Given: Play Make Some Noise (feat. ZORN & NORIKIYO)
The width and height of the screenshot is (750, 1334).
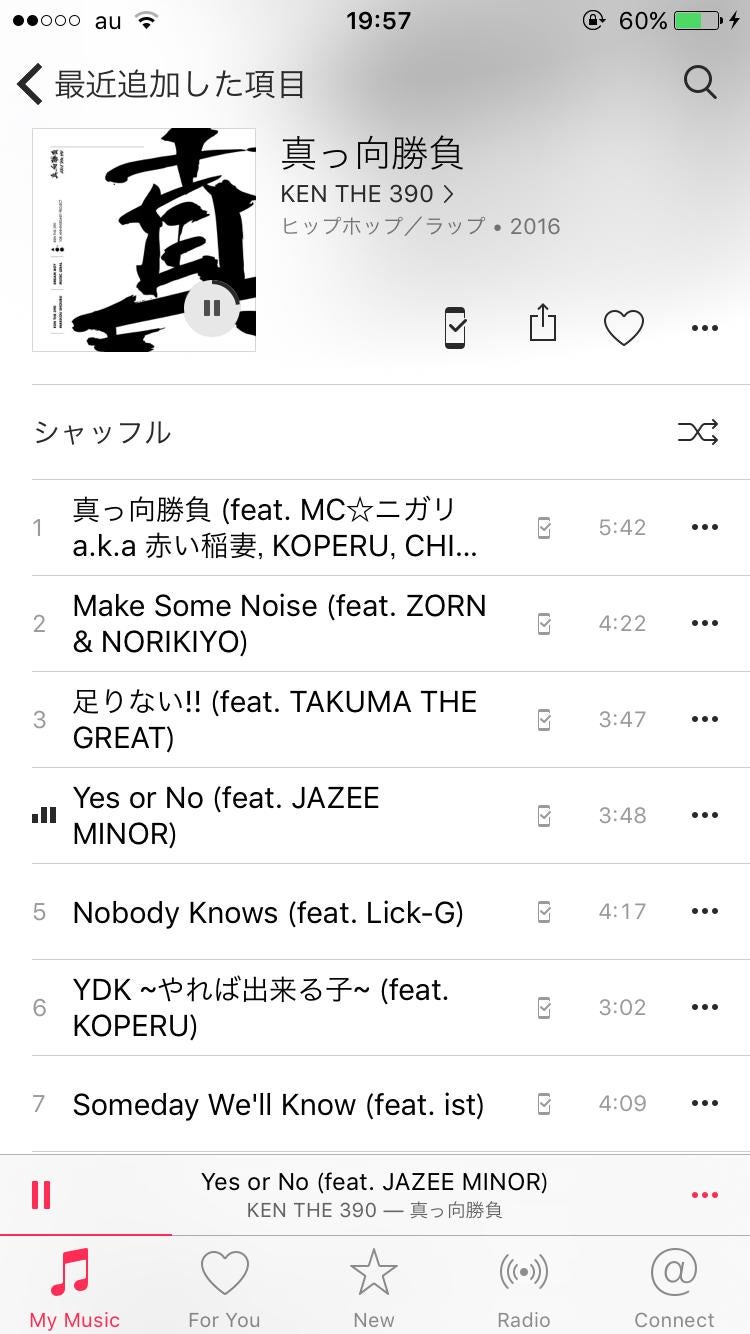Looking at the screenshot, I should click(280, 623).
